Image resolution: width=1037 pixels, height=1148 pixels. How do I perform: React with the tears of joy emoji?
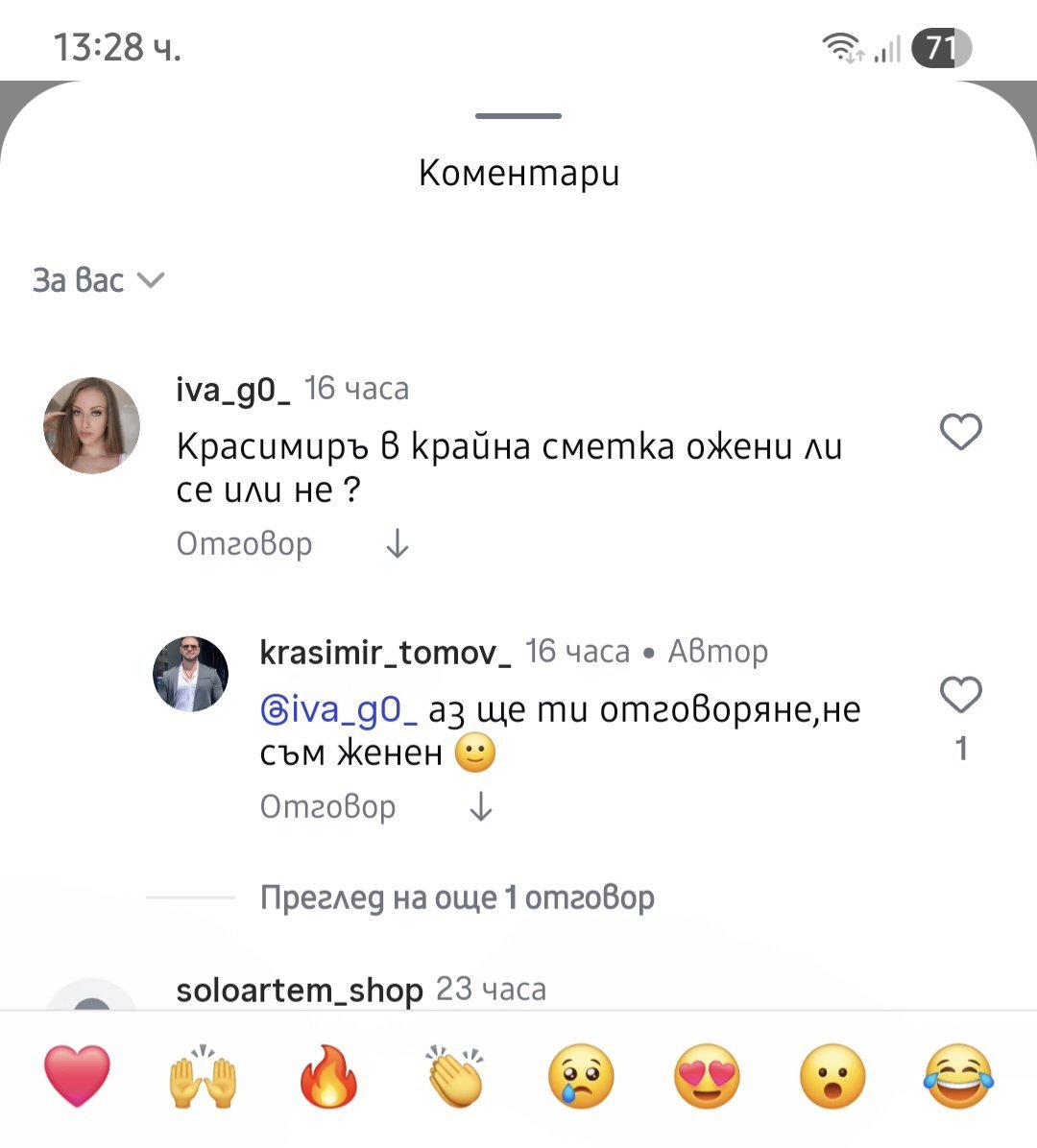click(958, 1076)
